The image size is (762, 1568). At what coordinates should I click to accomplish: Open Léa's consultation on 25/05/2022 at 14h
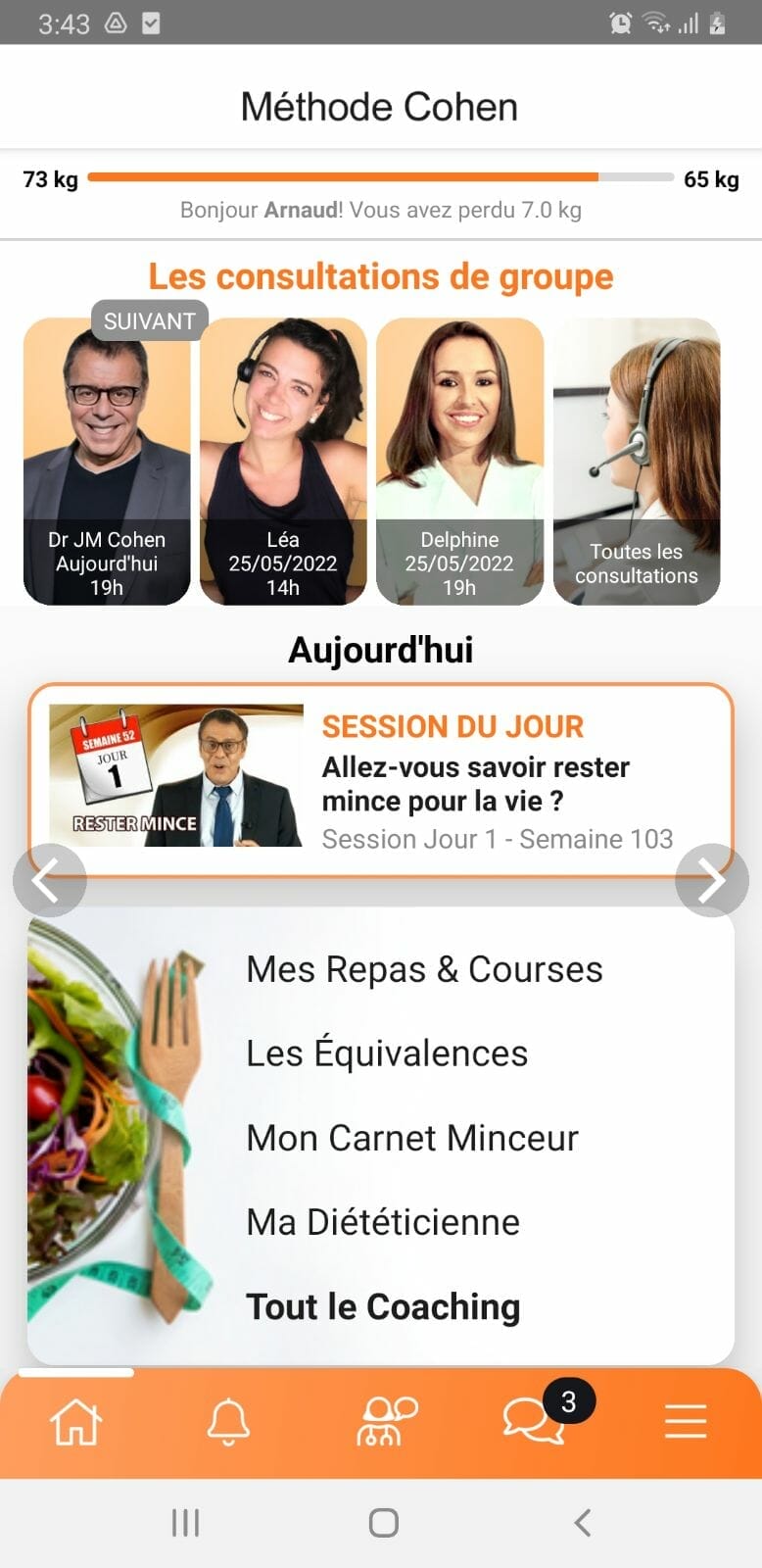click(x=283, y=461)
